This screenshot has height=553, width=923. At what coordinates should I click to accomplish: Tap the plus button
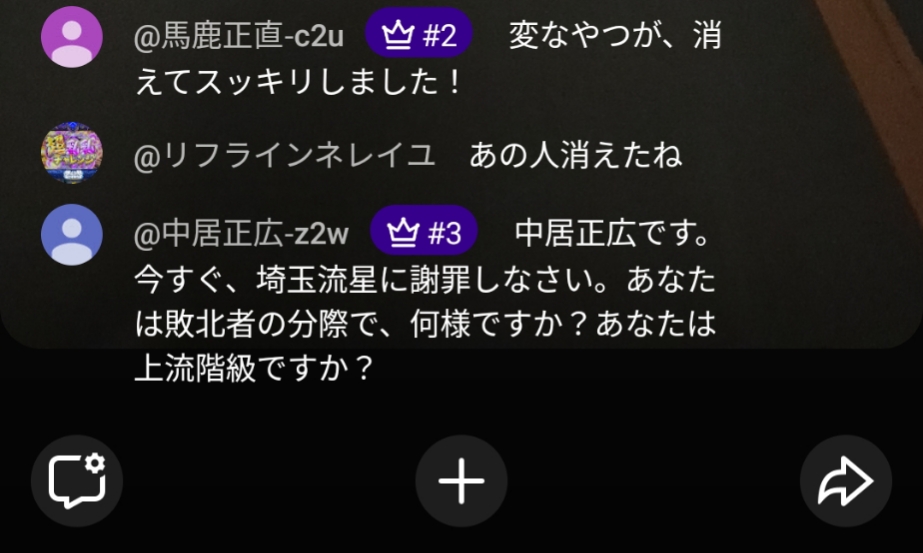461,481
